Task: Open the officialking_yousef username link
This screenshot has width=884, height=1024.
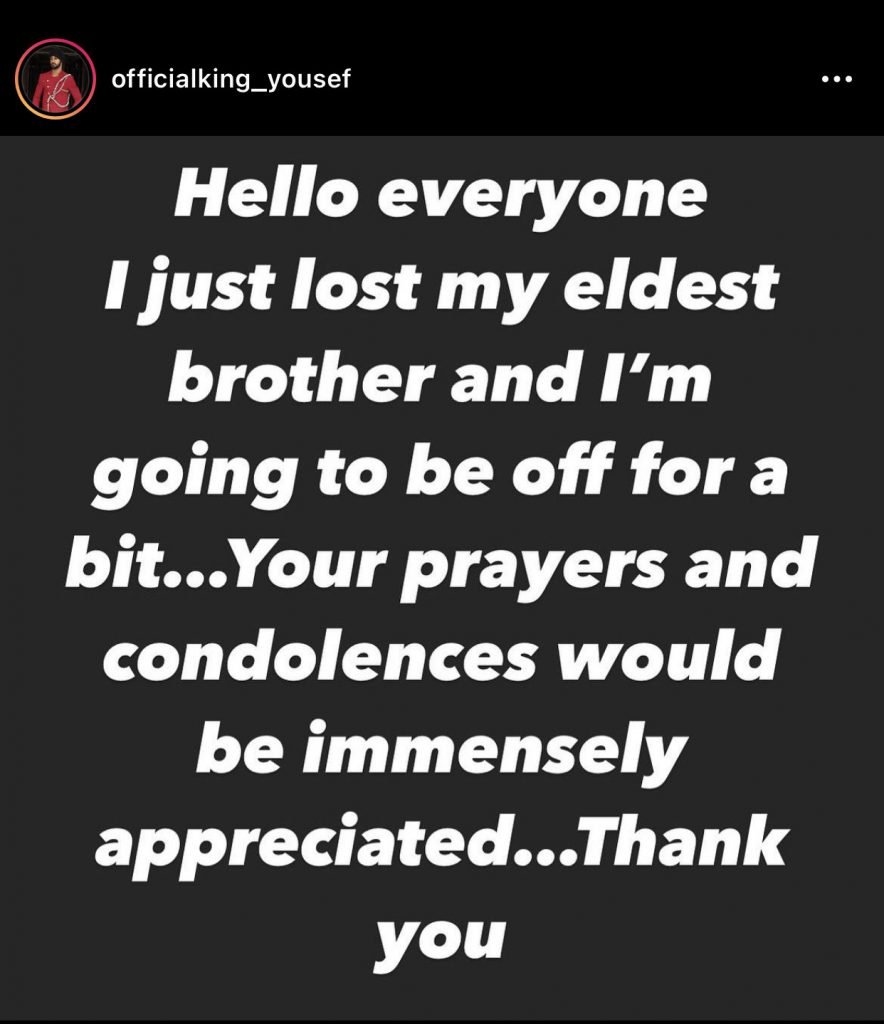Action: 231,79
